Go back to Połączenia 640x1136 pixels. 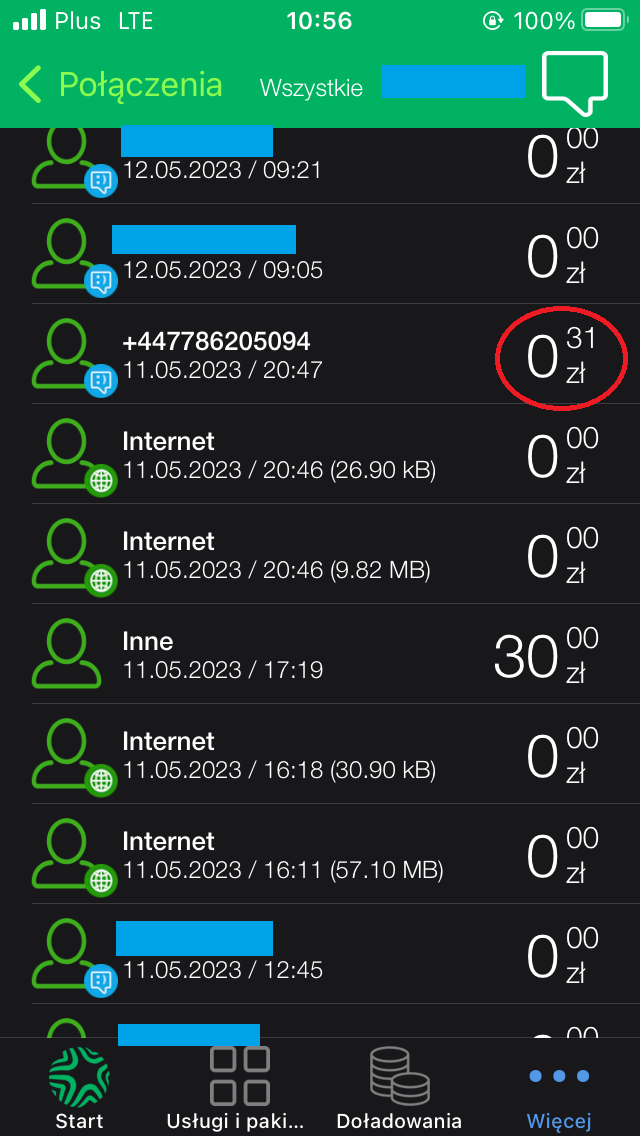120,85
